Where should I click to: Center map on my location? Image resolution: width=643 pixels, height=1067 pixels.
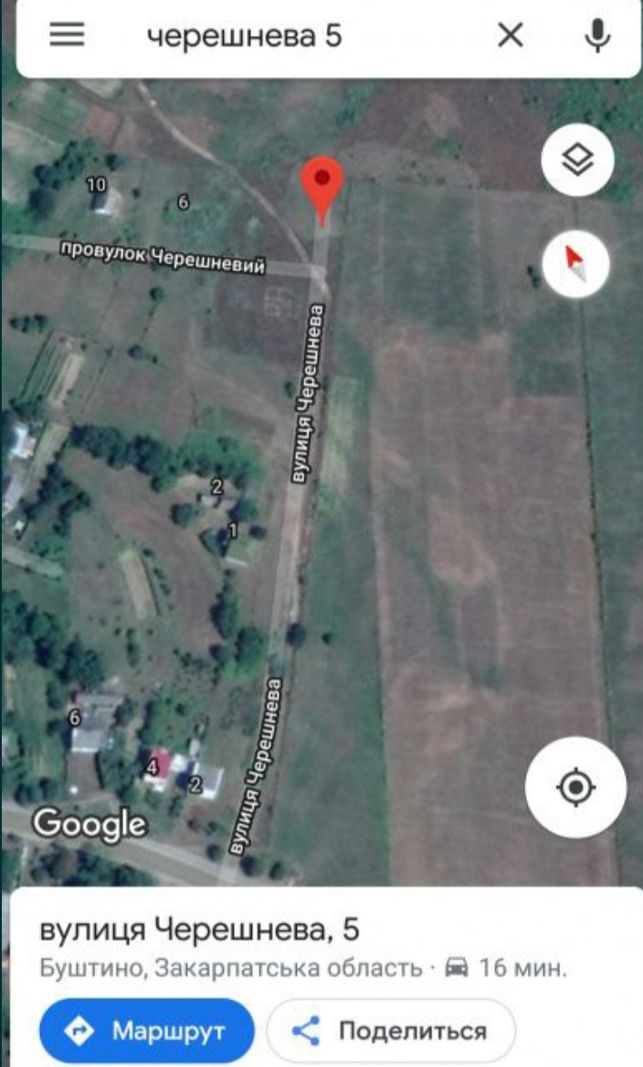[575, 787]
